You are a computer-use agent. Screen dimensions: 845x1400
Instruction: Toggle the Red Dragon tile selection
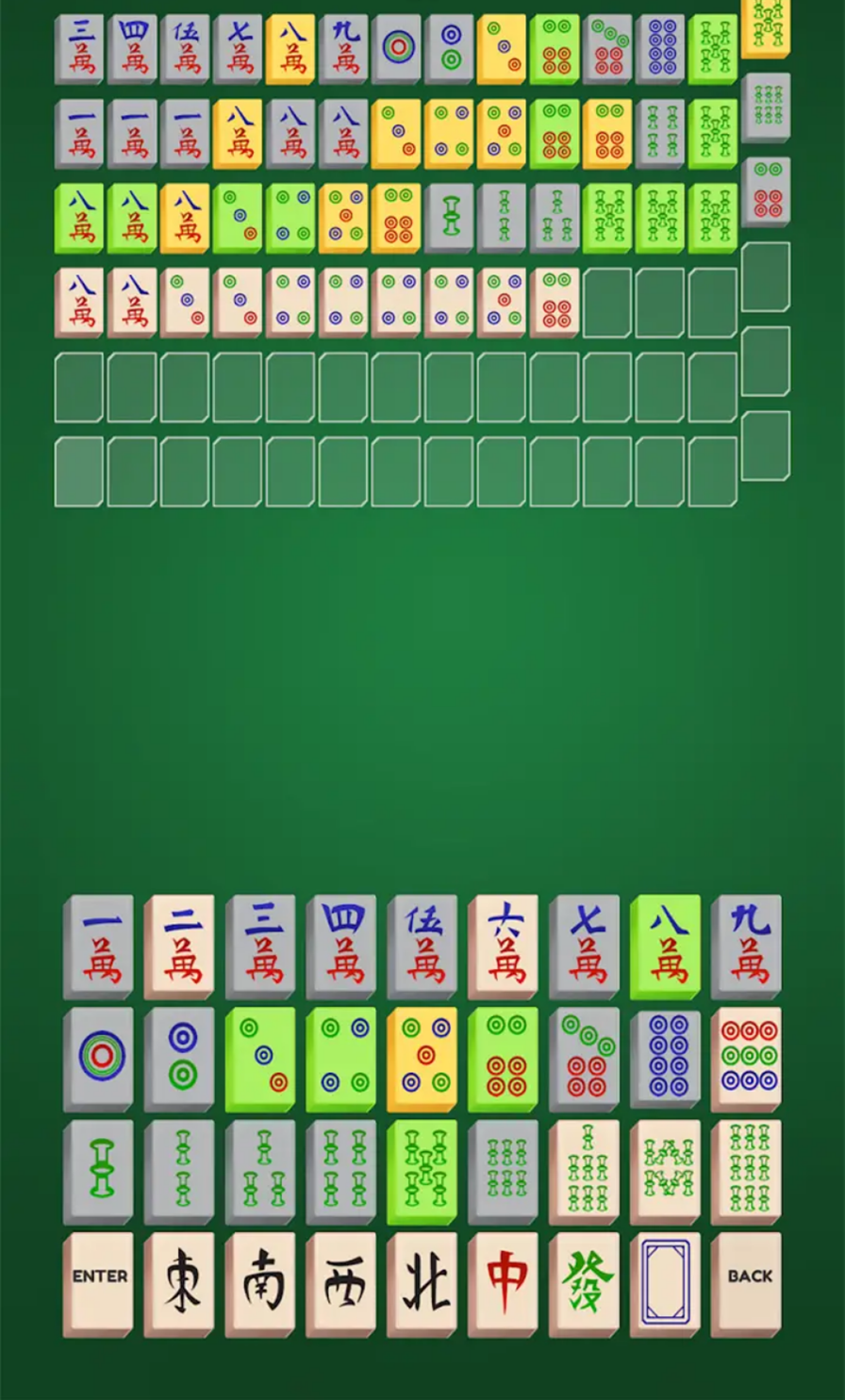point(505,1282)
